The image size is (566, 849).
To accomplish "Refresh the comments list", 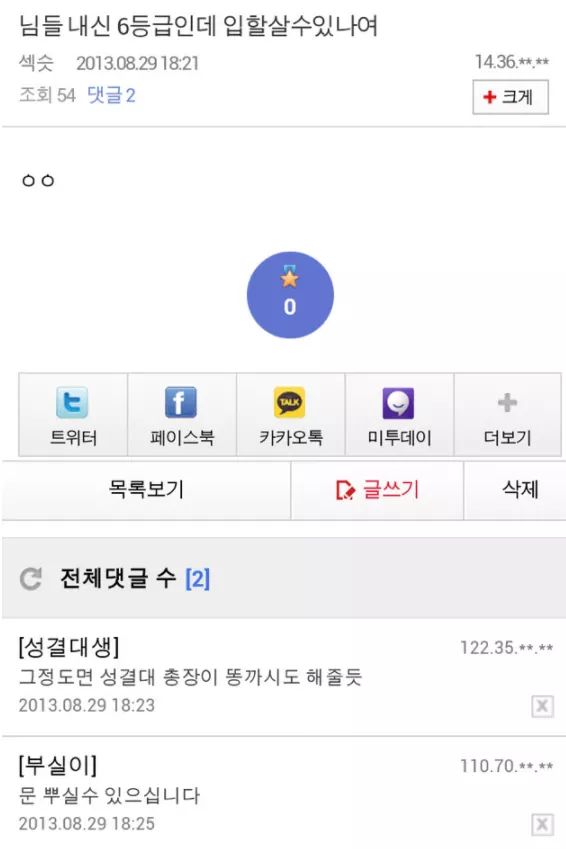I will click(30, 579).
